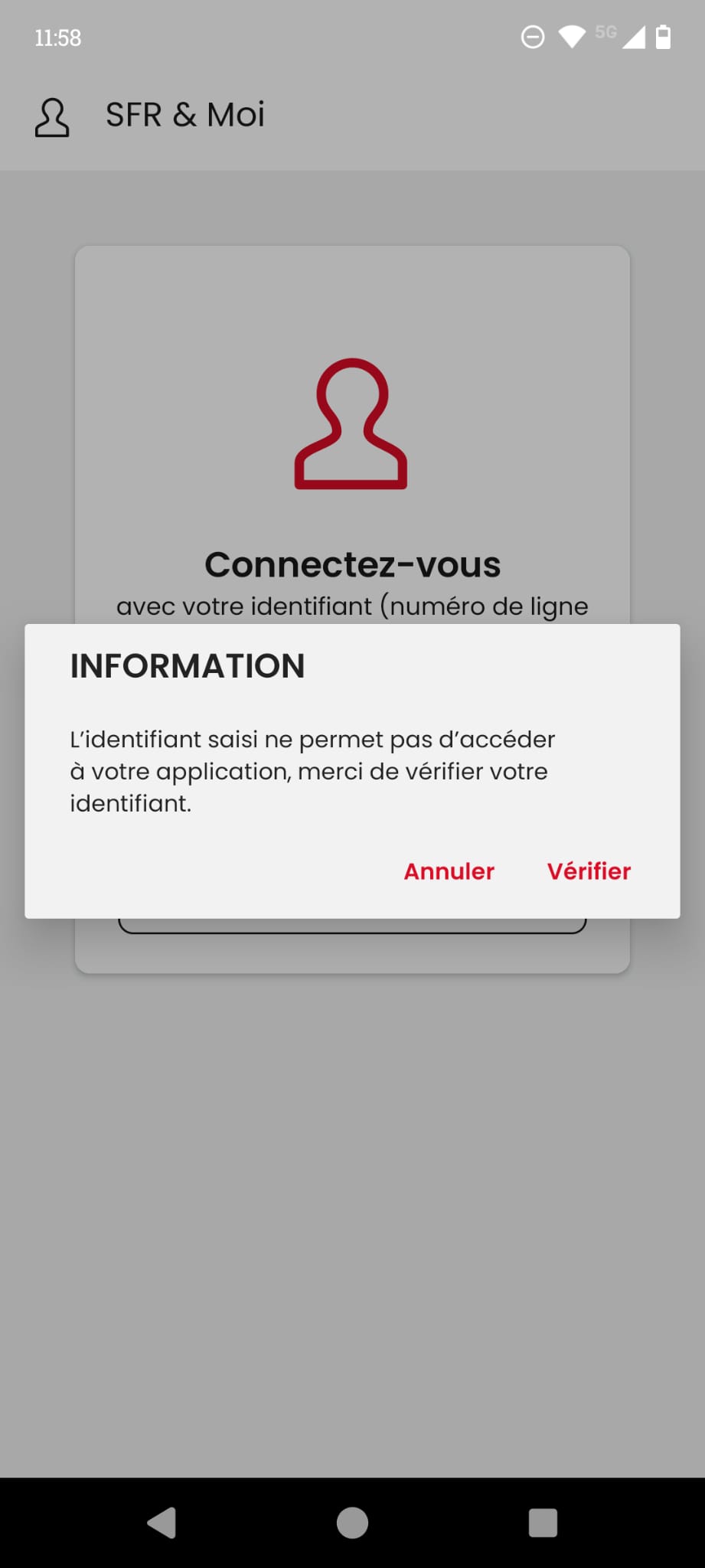This screenshot has width=705, height=1568.
Task: Tap the Connectez-vous heading text
Action: pyautogui.click(x=351, y=564)
